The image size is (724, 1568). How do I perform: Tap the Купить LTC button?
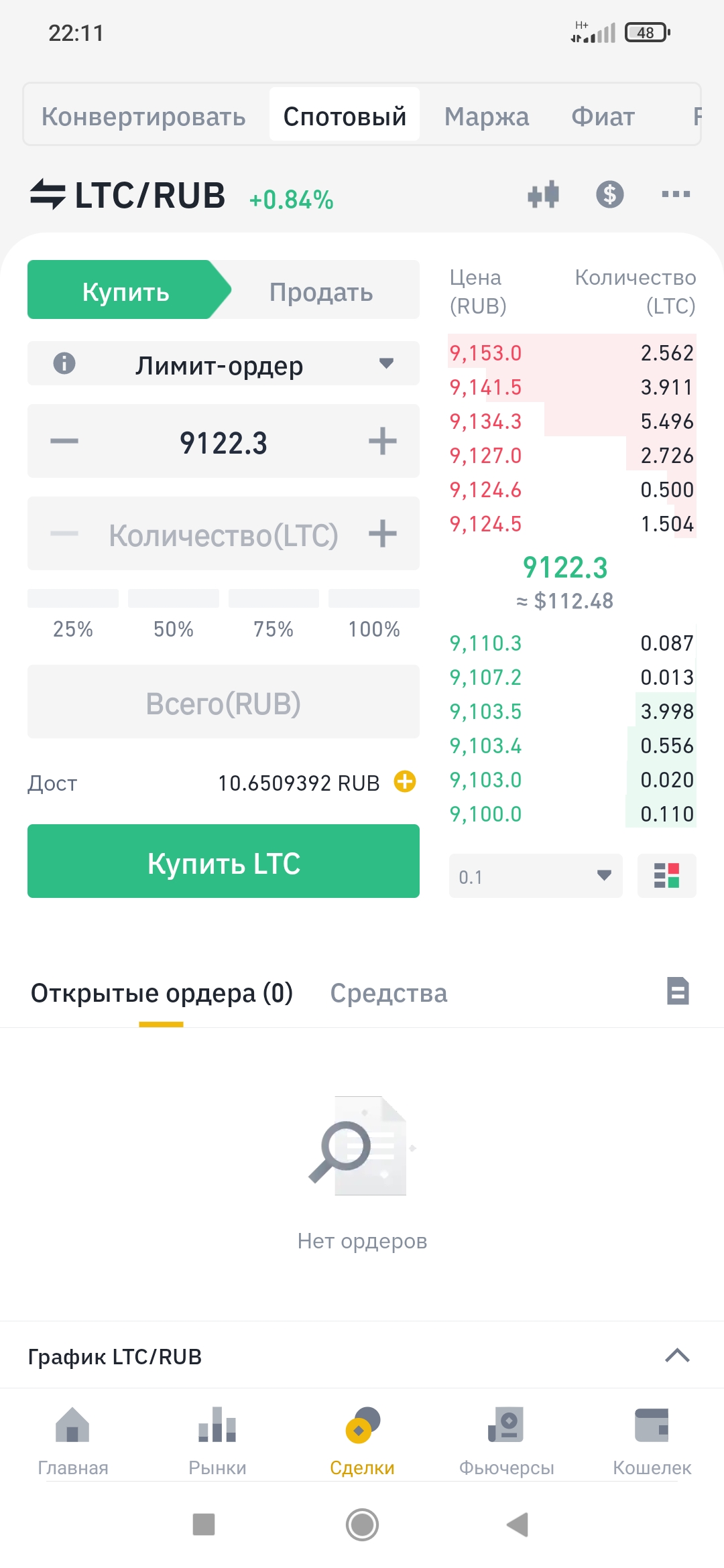(x=223, y=862)
